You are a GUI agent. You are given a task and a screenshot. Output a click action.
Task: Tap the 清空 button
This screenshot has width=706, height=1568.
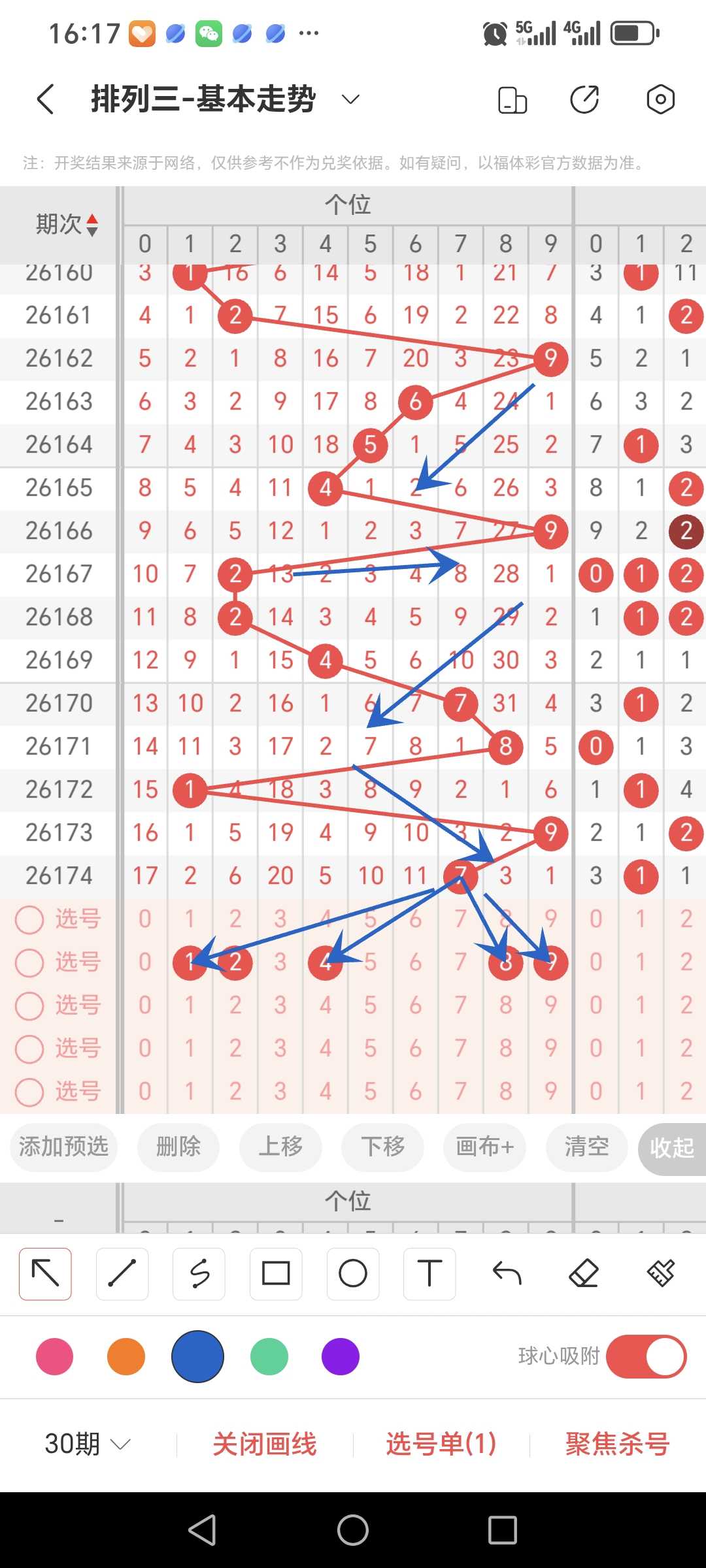(587, 1147)
